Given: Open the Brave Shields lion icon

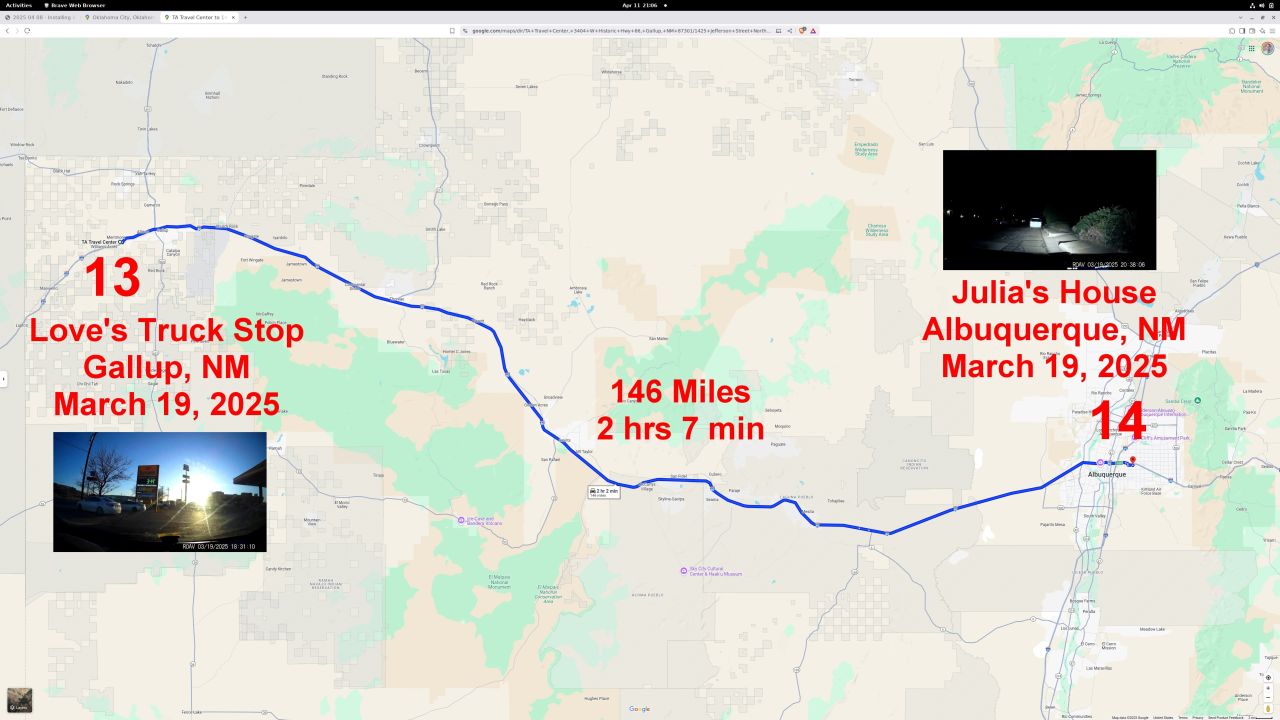Looking at the screenshot, I should pos(802,30).
